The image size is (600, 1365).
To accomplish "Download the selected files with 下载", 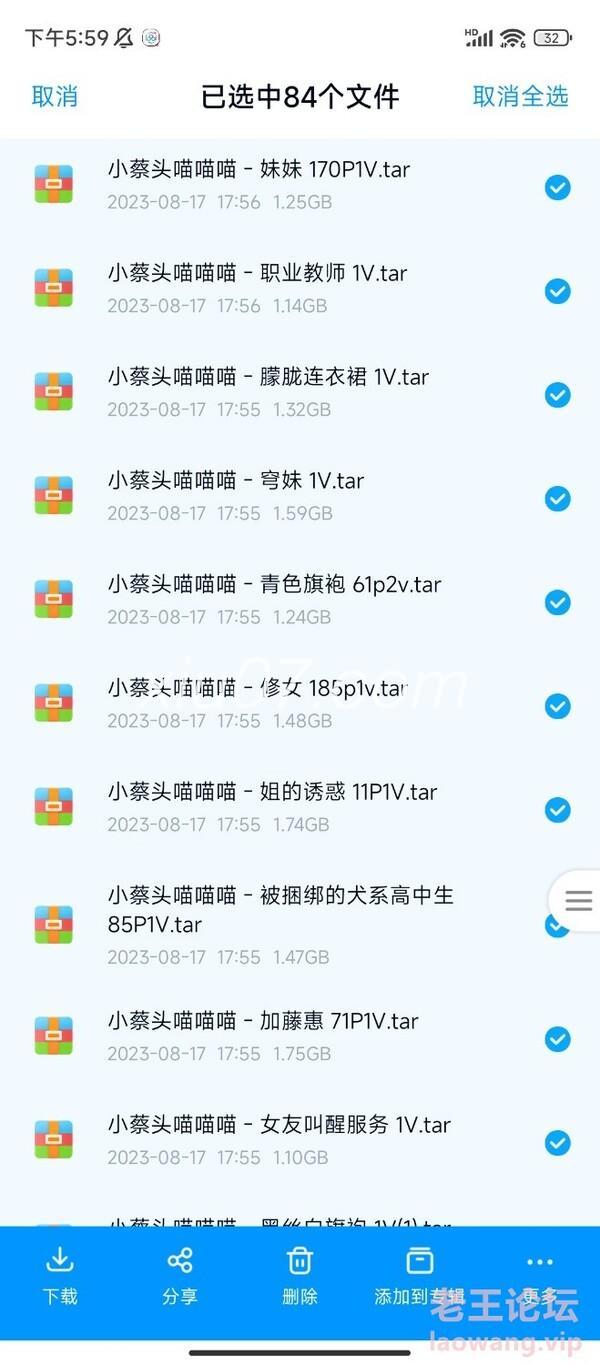I will 60,1277.
